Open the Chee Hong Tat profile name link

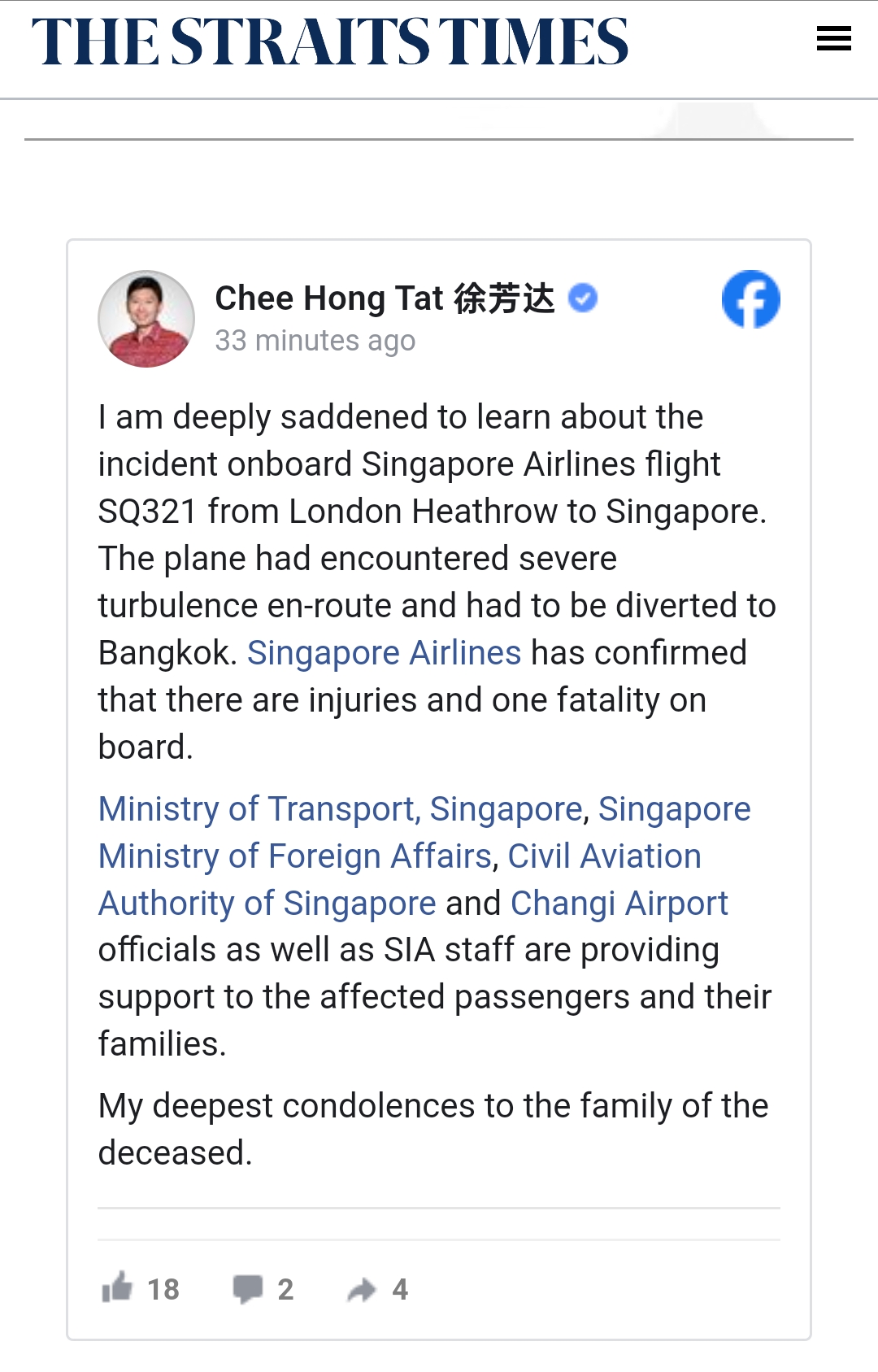tap(384, 298)
